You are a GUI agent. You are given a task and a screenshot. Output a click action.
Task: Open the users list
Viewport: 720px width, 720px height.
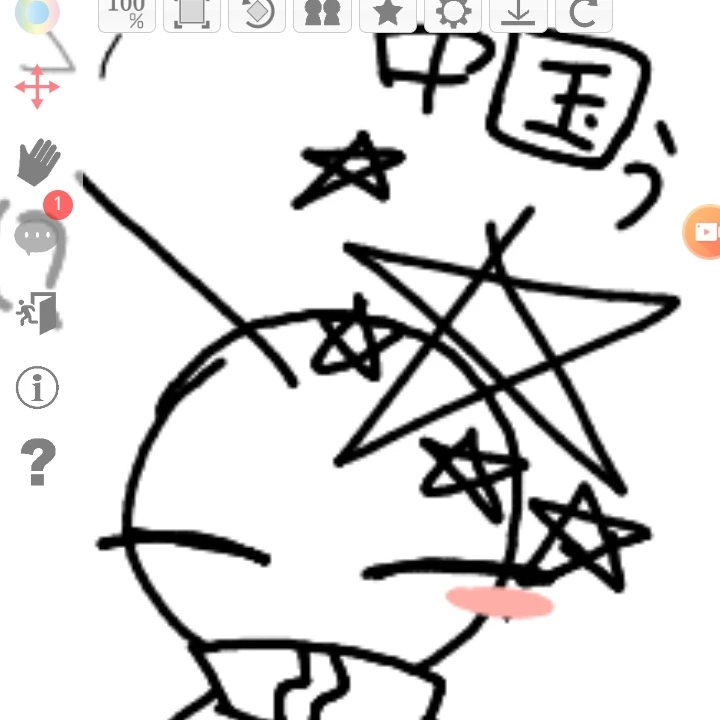click(x=322, y=13)
